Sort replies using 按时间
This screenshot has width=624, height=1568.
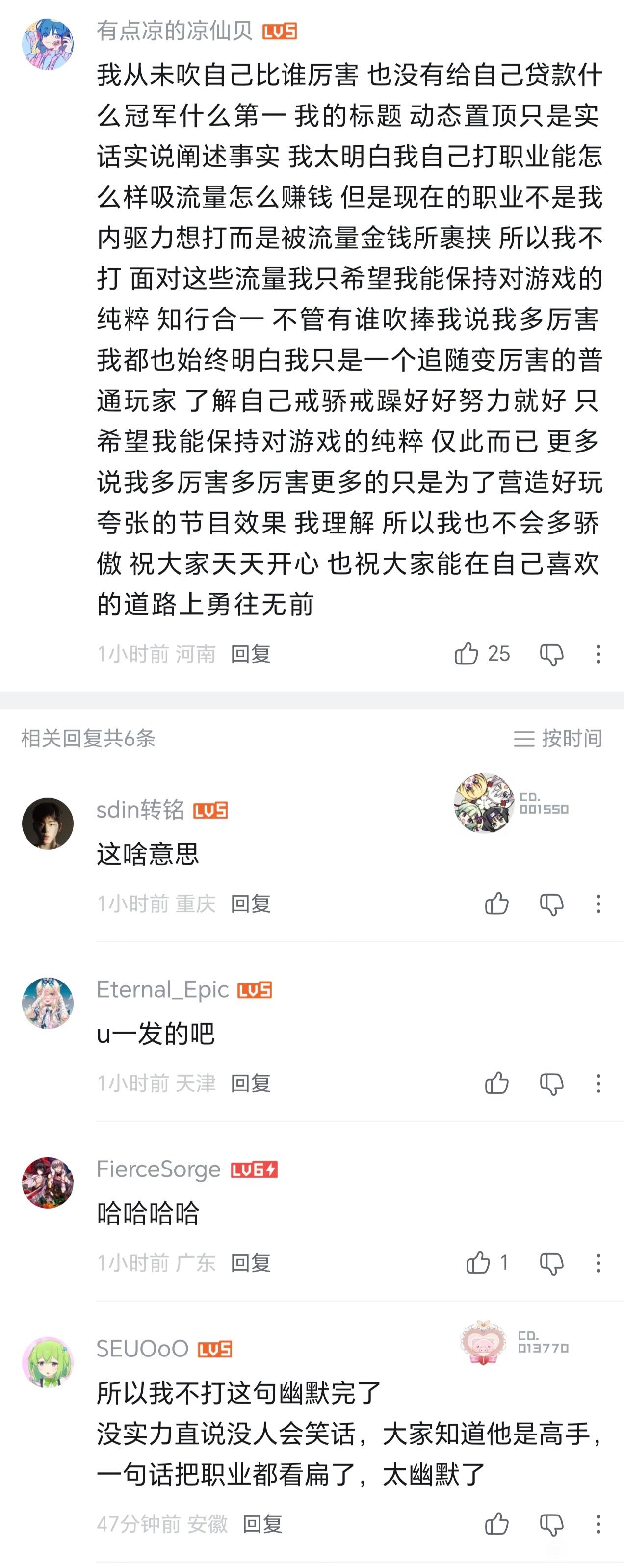pos(558,738)
